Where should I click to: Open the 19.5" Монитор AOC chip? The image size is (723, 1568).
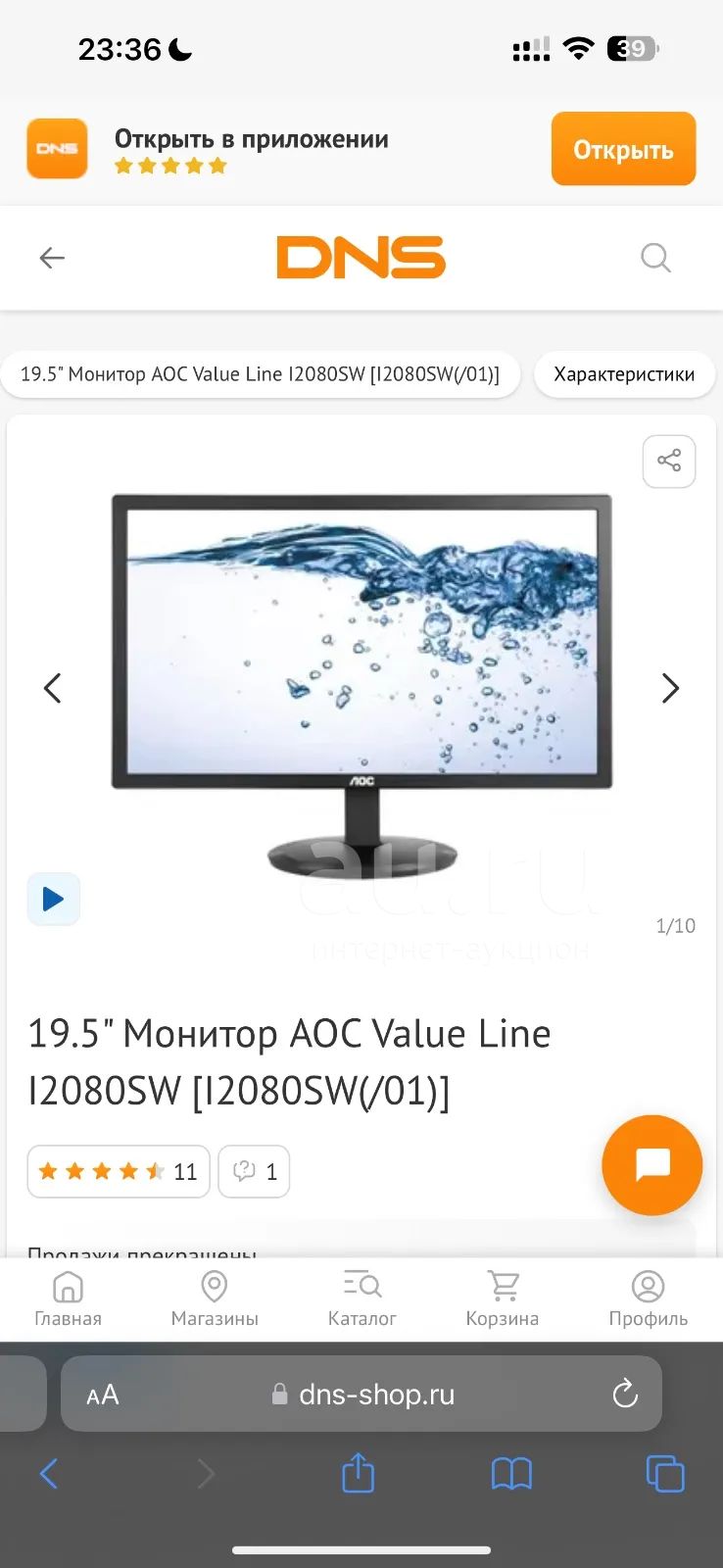(x=261, y=374)
